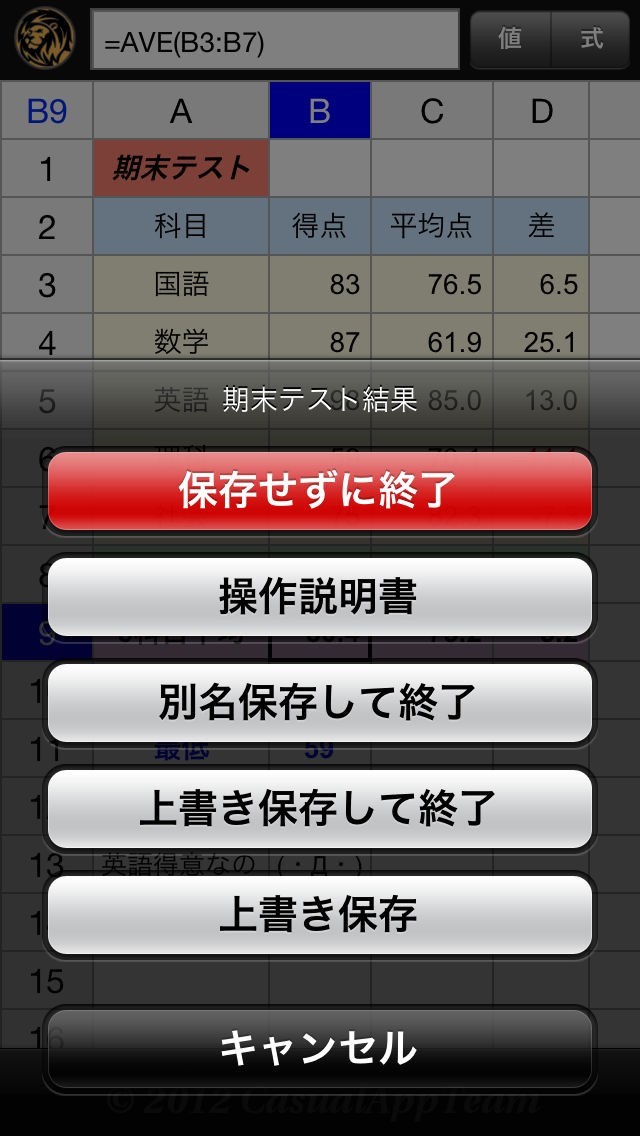This screenshot has height=1136, width=640.
Task: Select 上書き保存して終了
Action: [x=319, y=809]
